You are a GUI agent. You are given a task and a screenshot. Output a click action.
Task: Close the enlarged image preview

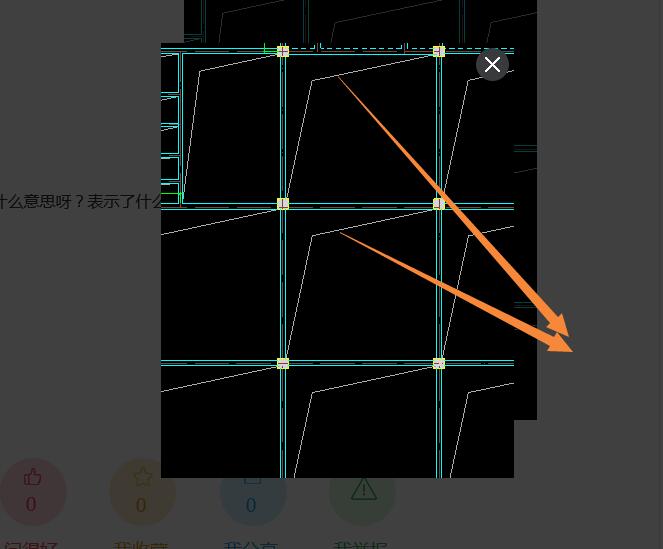[x=492, y=65]
